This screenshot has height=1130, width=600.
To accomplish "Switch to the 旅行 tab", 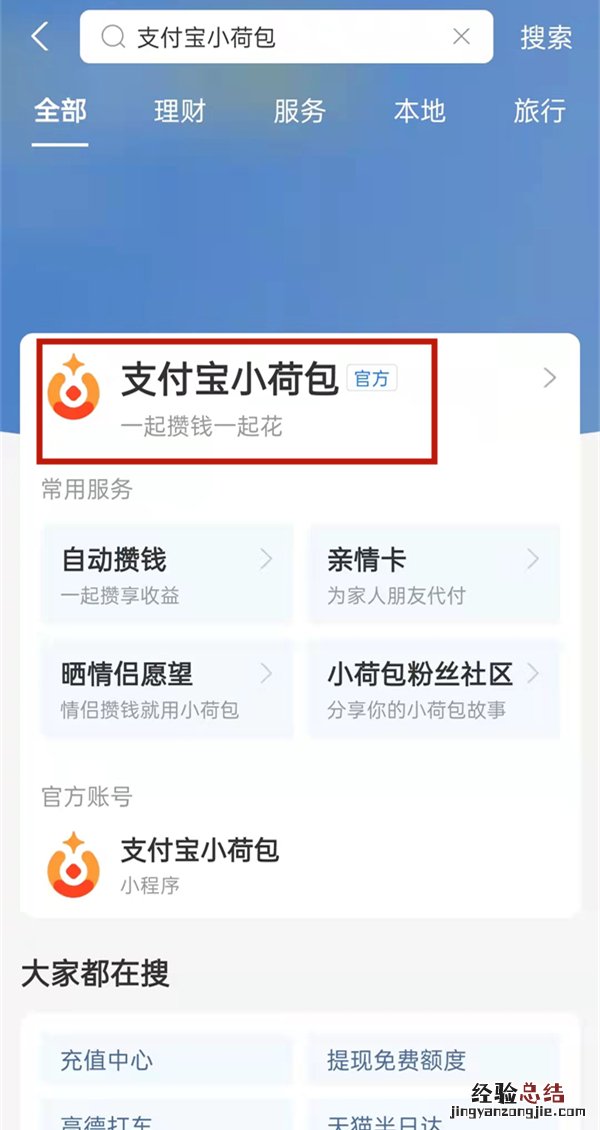I will 540,110.
